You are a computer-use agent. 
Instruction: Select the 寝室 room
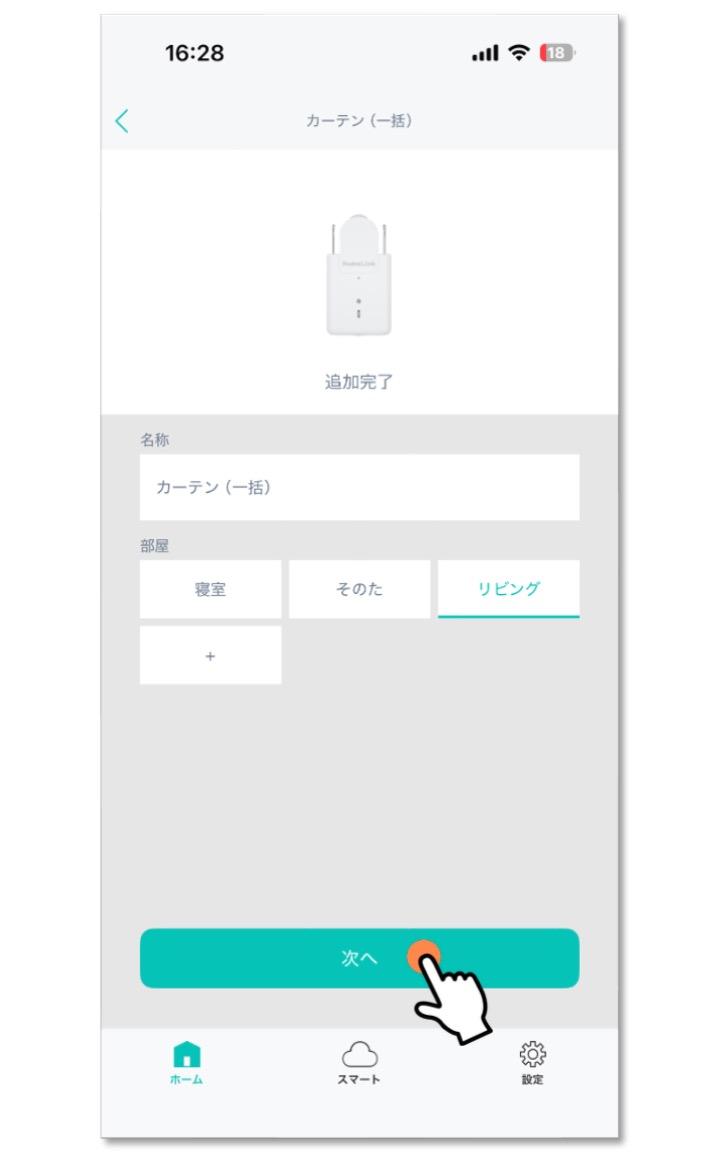(x=210, y=589)
